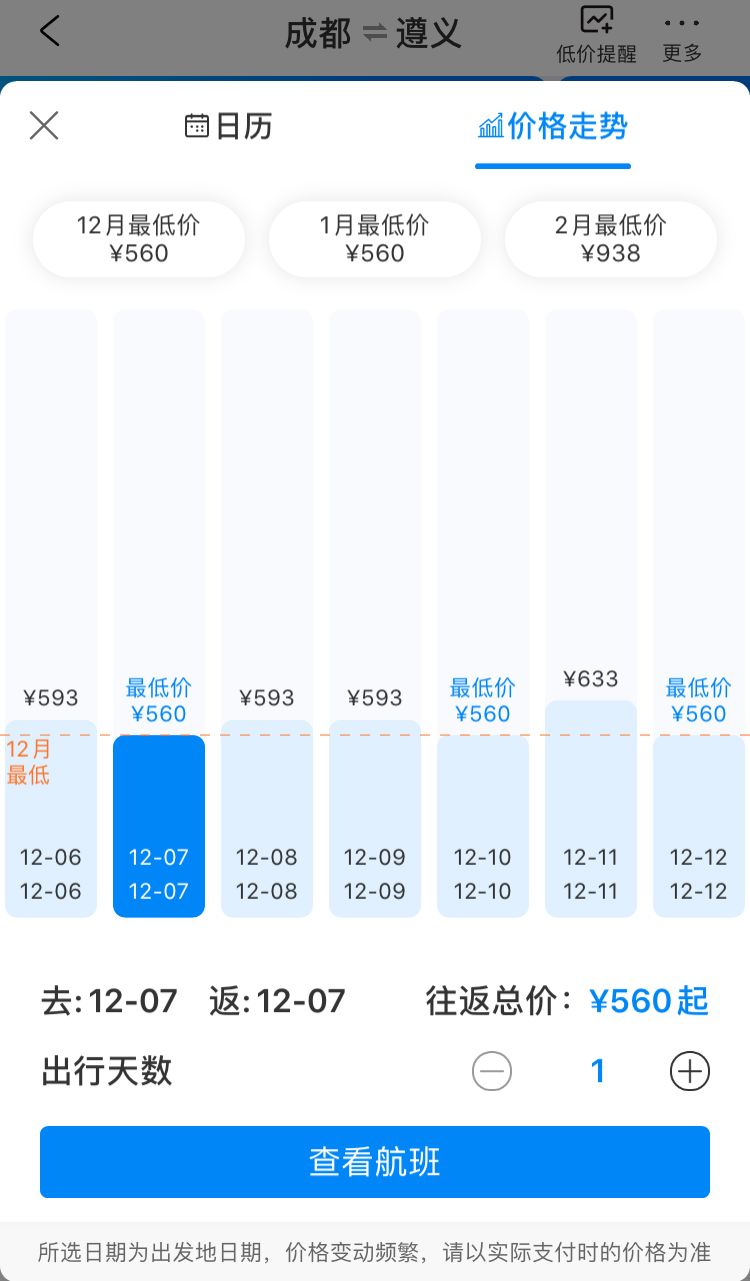Click the calendar icon beside 日历
Image resolution: width=750 pixels, height=1281 pixels.
point(196,125)
